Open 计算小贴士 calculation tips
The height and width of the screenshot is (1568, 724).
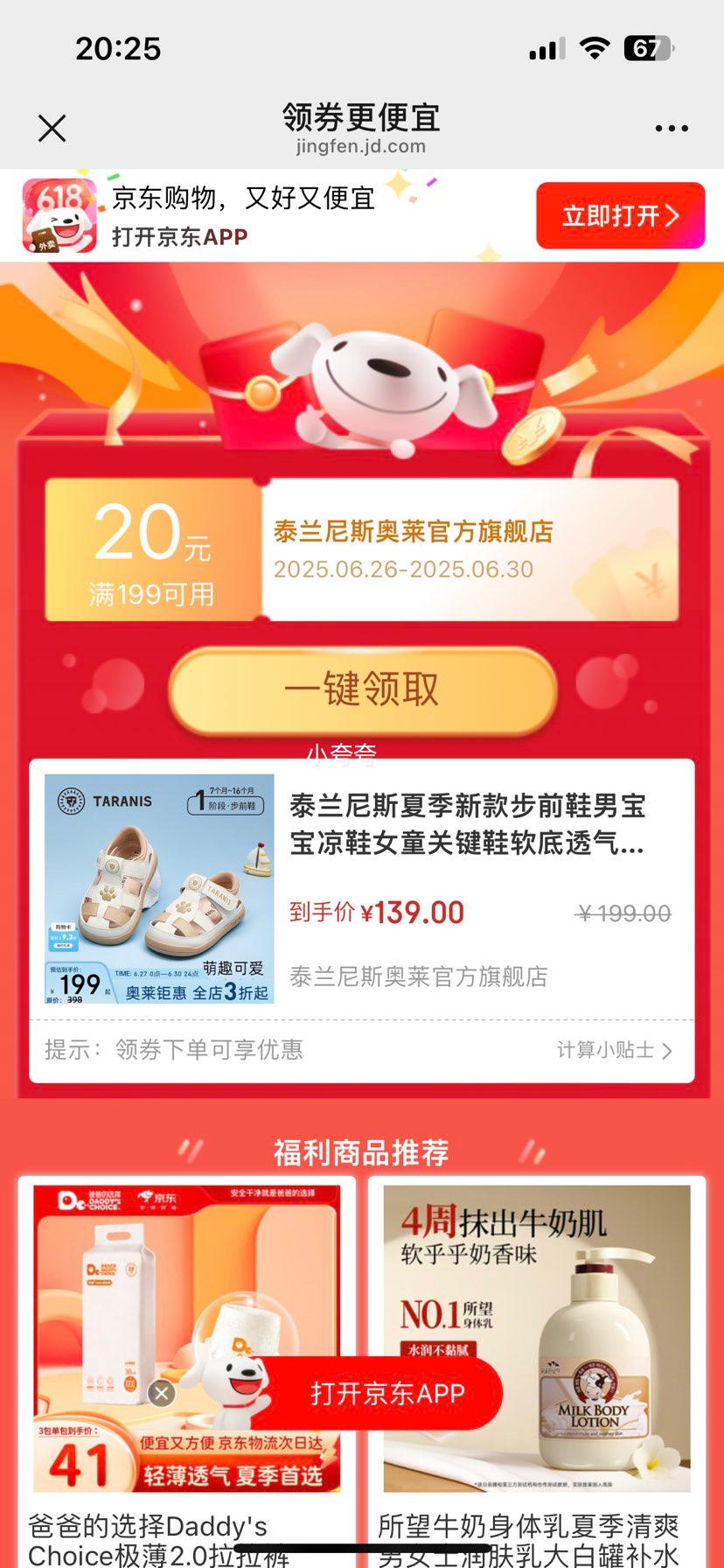coord(614,1050)
